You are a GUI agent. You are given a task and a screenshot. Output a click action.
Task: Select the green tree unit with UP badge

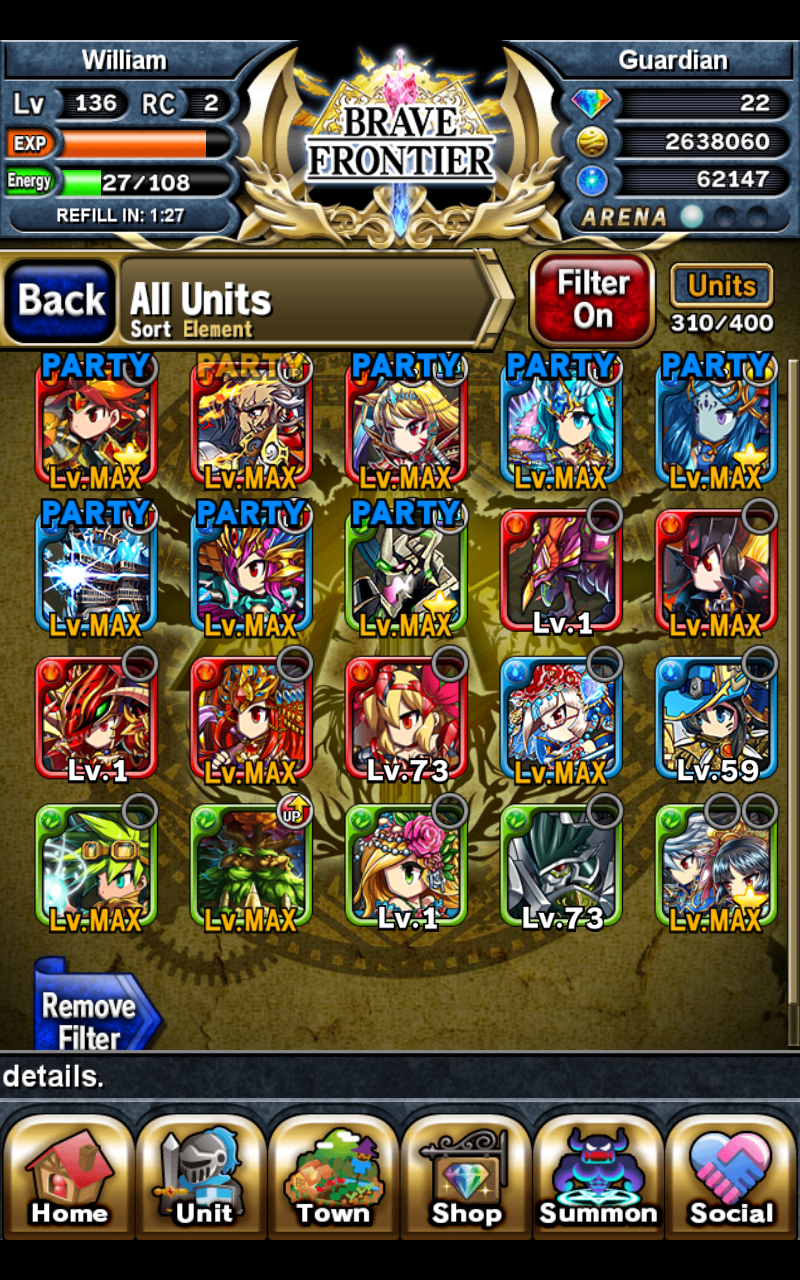pyautogui.click(x=251, y=866)
